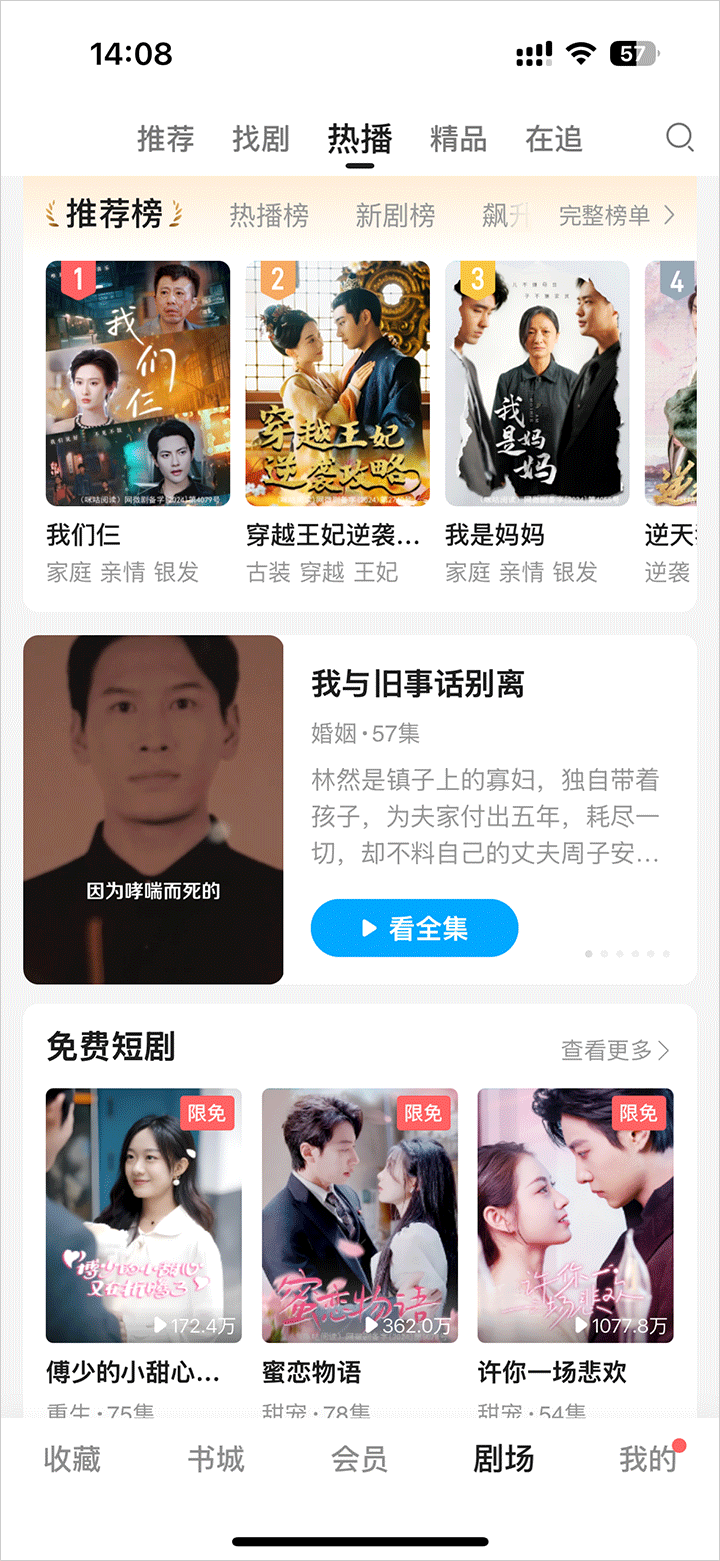
Task: Go to the 在追 top tab
Action: coord(554,139)
